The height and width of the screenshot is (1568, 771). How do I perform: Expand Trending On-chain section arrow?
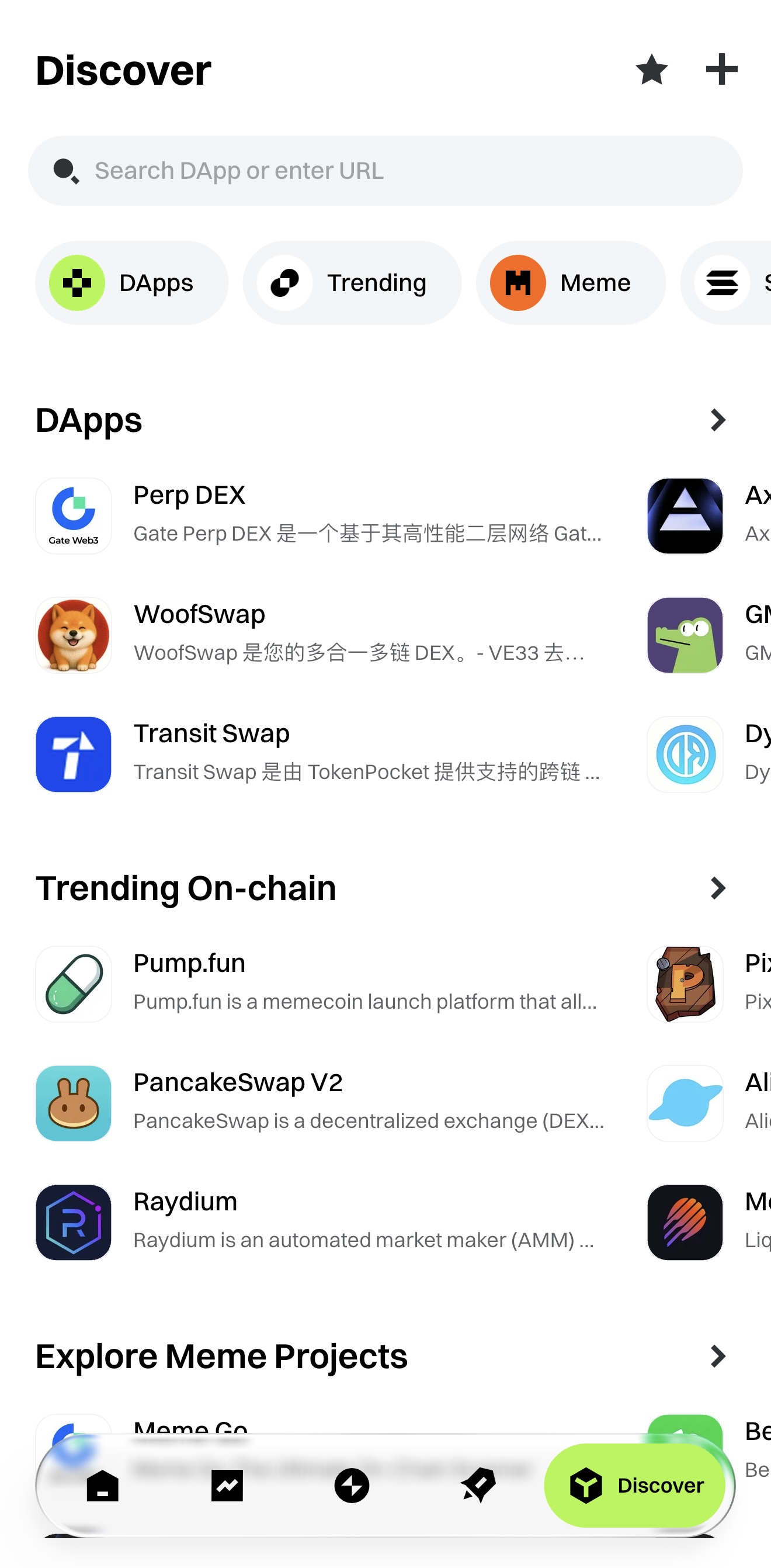[x=717, y=888]
